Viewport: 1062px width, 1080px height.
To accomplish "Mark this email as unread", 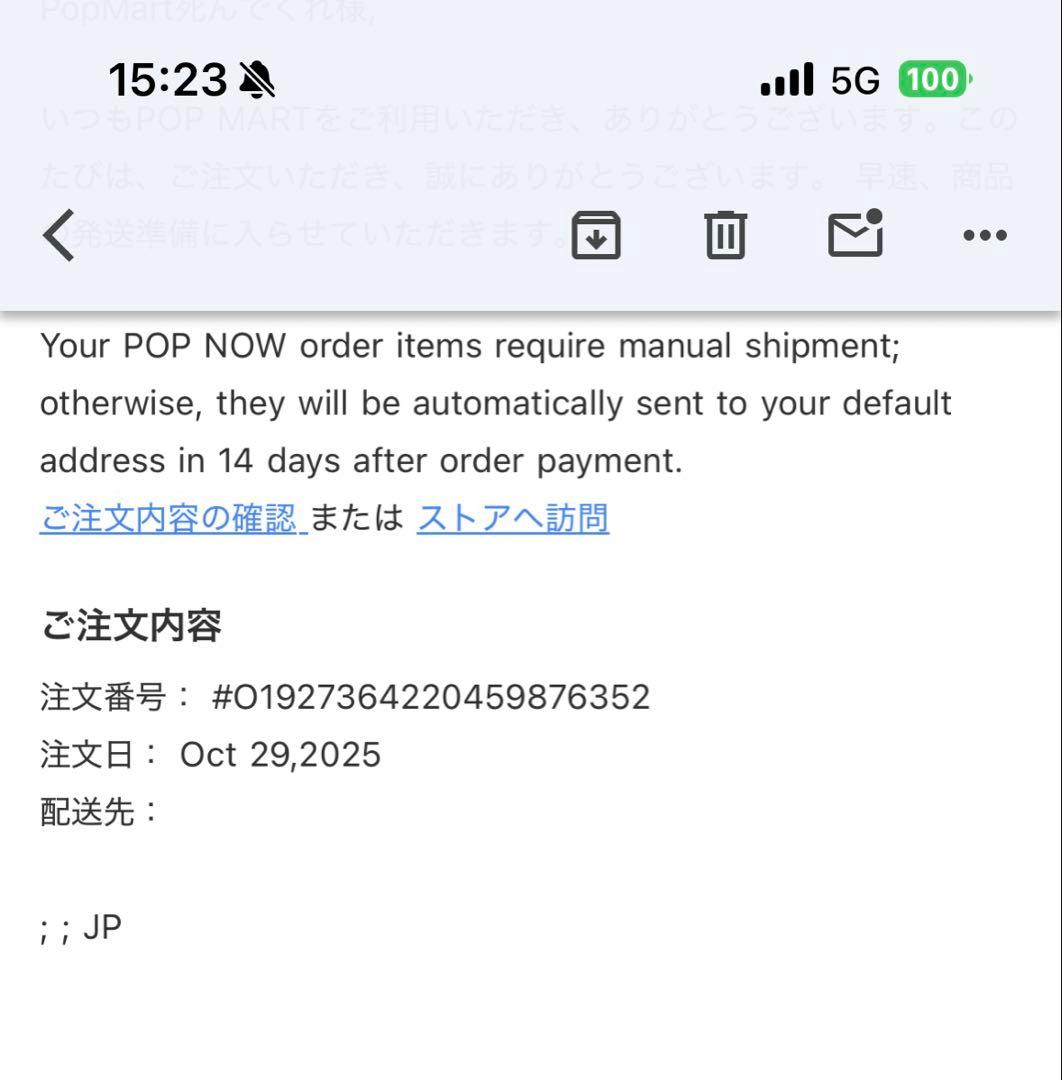I will tap(855, 234).
